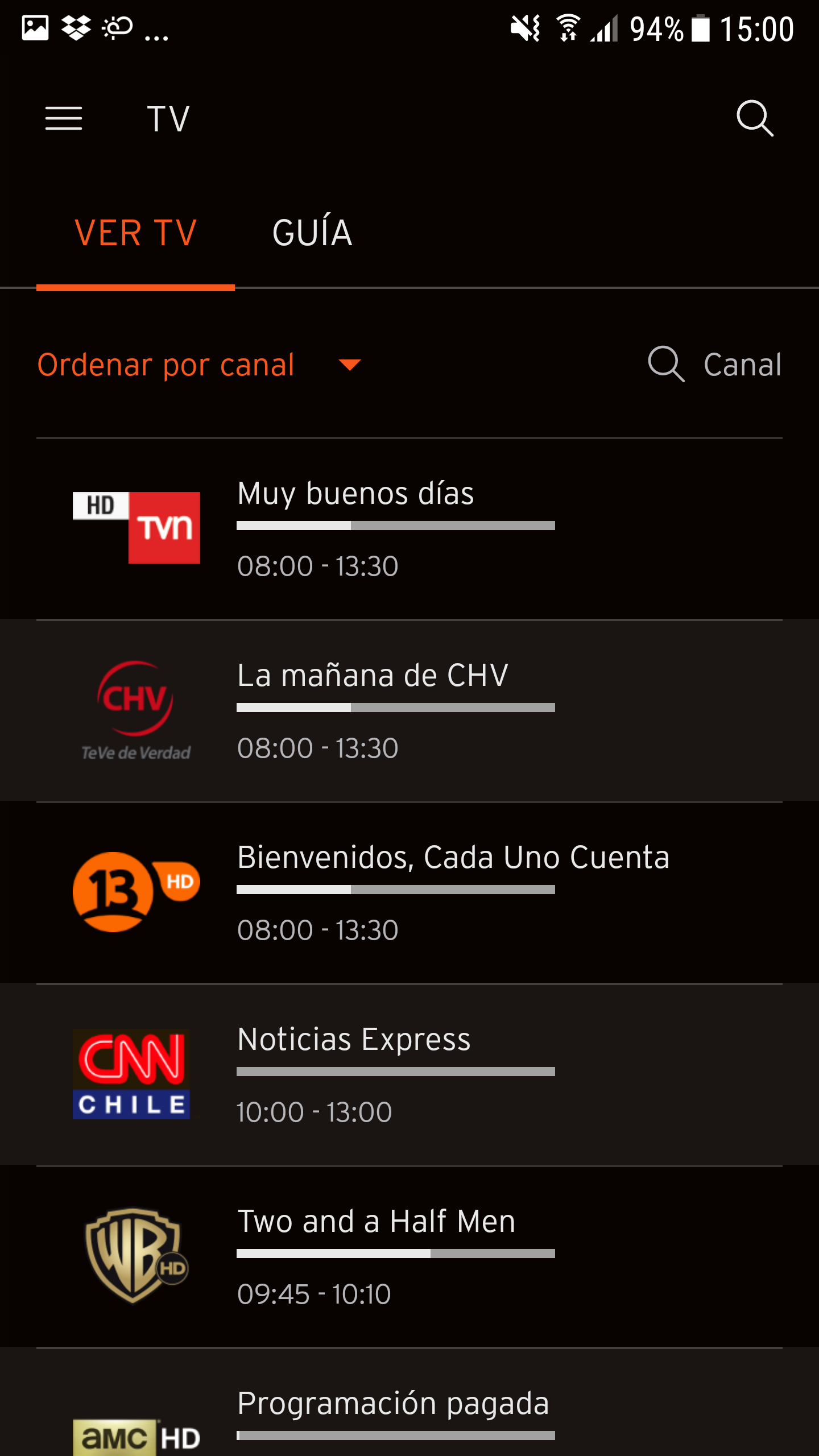Watch La mañana de CHV
This screenshot has width=819, height=1456.
tap(409, 710)
